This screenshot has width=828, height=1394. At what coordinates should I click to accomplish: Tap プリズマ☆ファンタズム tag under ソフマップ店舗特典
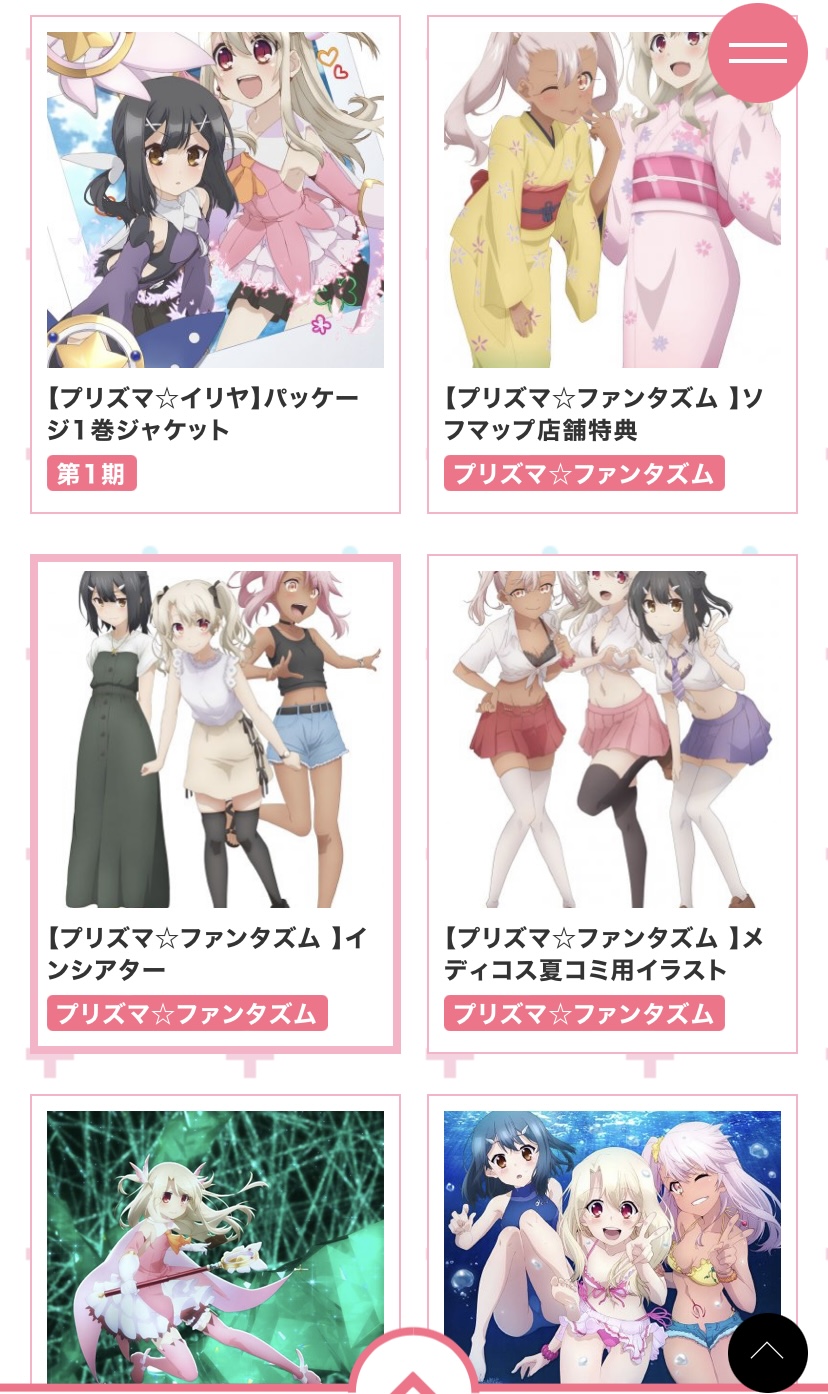point(584,473)
